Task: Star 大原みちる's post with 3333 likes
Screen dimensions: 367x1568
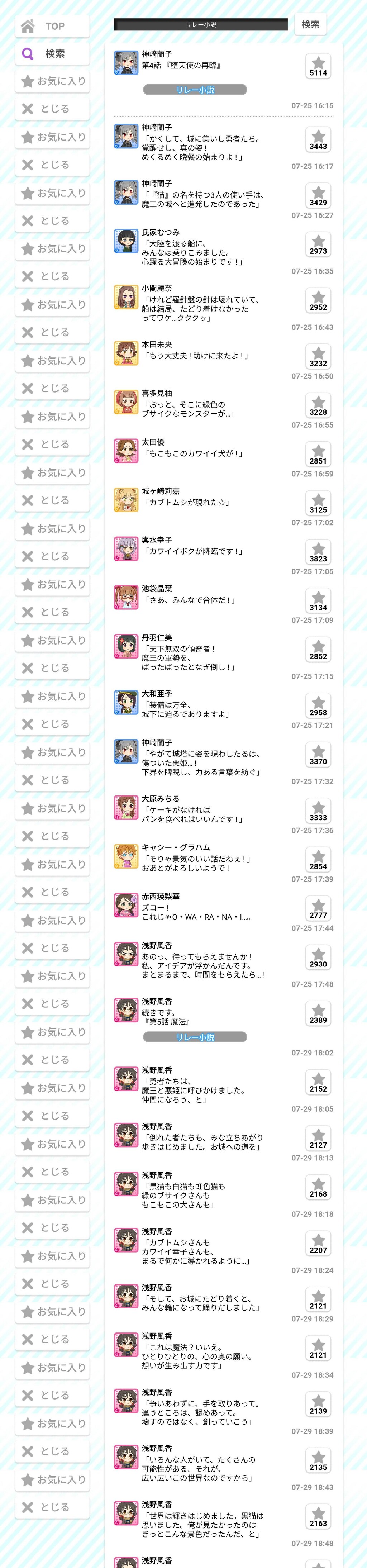Action: [318, 811]
